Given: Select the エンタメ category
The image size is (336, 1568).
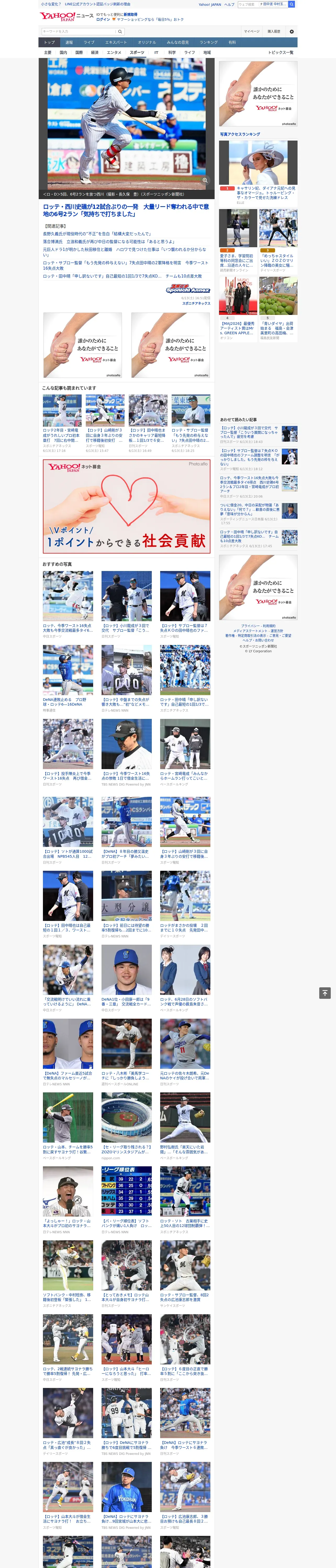Looking at the screenshot, I should pyautogui.click(x=114, y=52).
